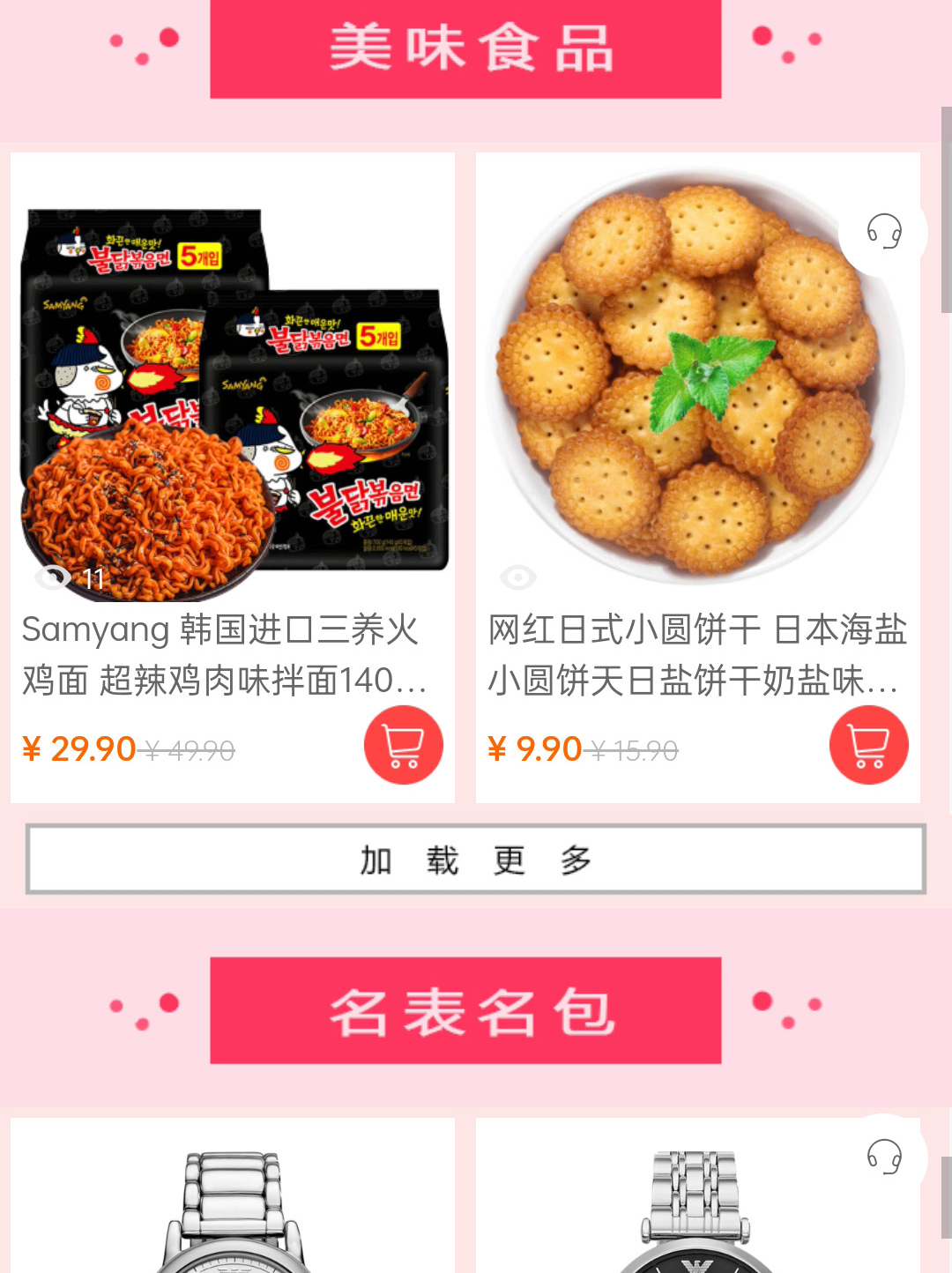Add sea salt biscuits to cart
This screenshot has height=1273, width=952.
tap(868, 745)
